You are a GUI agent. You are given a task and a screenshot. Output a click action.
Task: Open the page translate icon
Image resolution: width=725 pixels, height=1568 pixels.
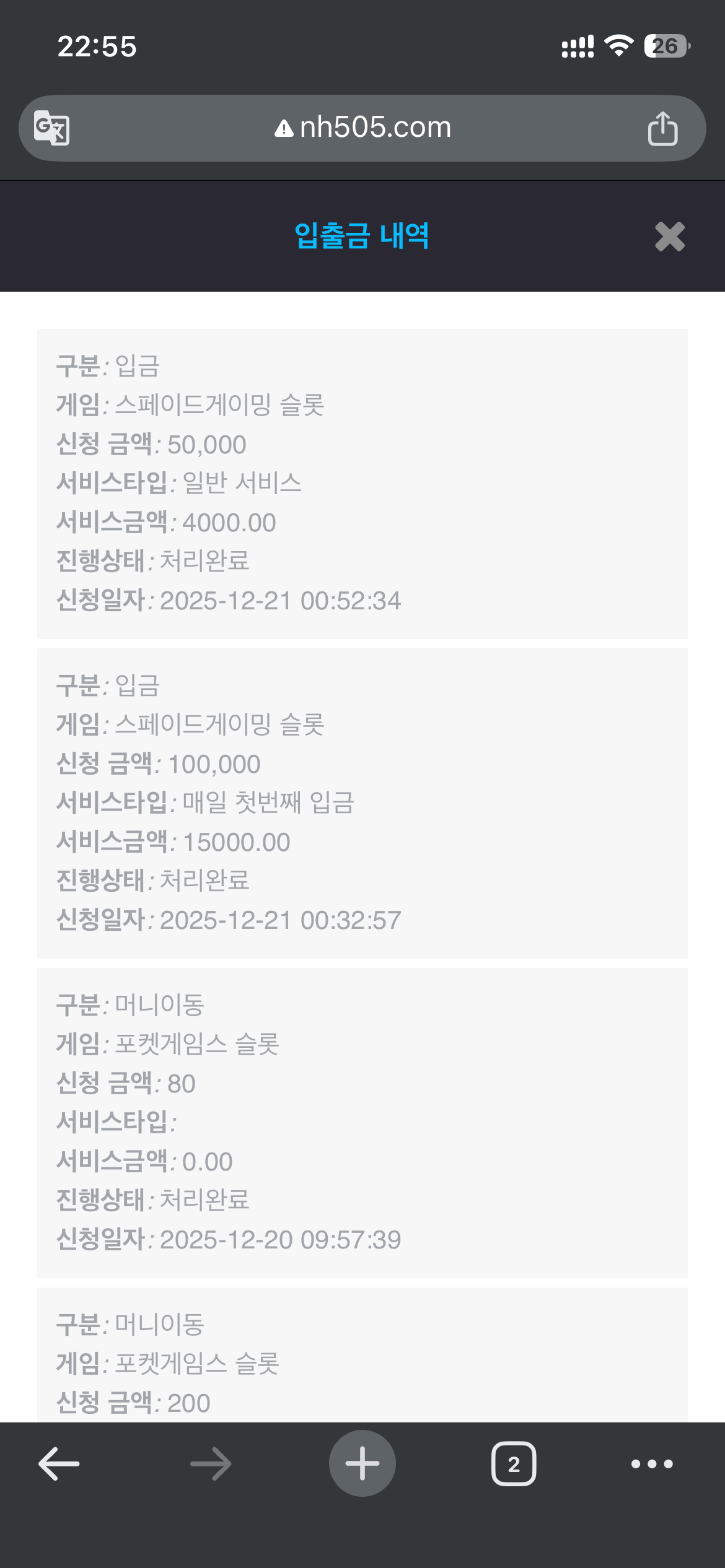(x=51, y=128)
